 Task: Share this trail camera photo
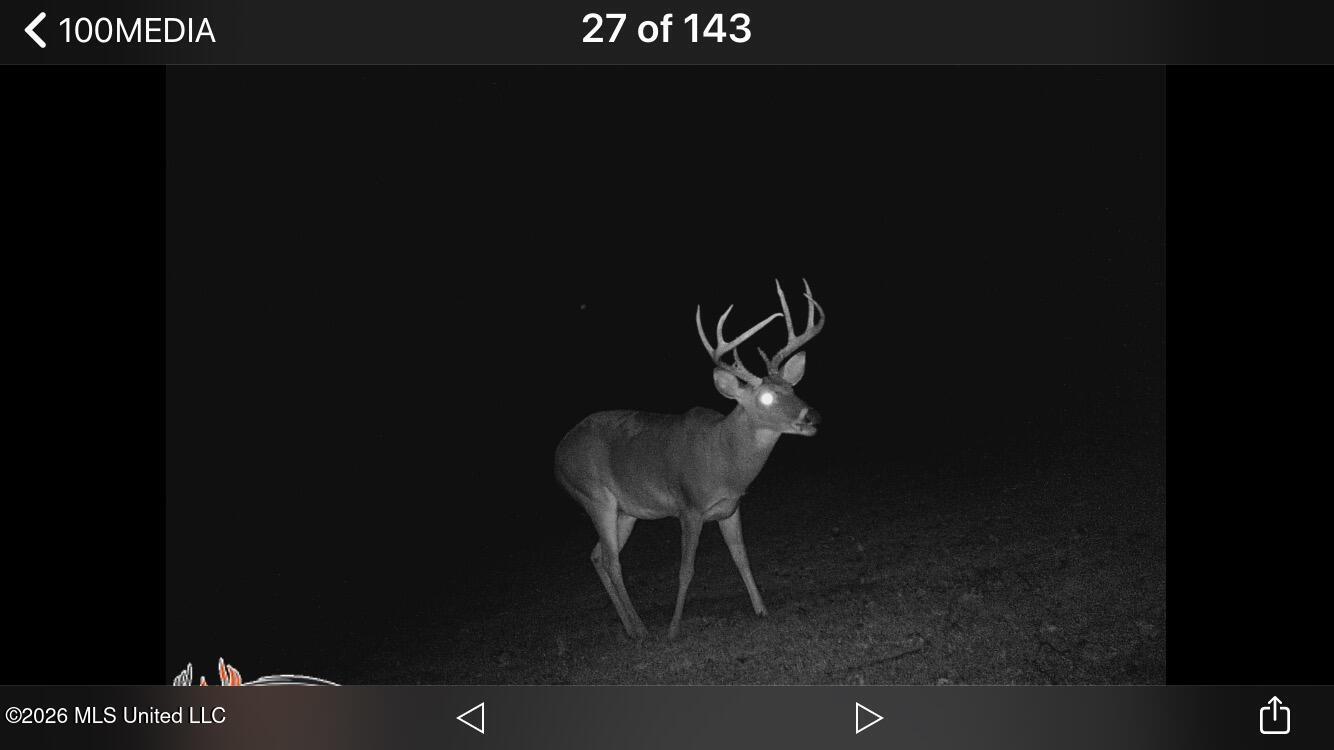1274,715
